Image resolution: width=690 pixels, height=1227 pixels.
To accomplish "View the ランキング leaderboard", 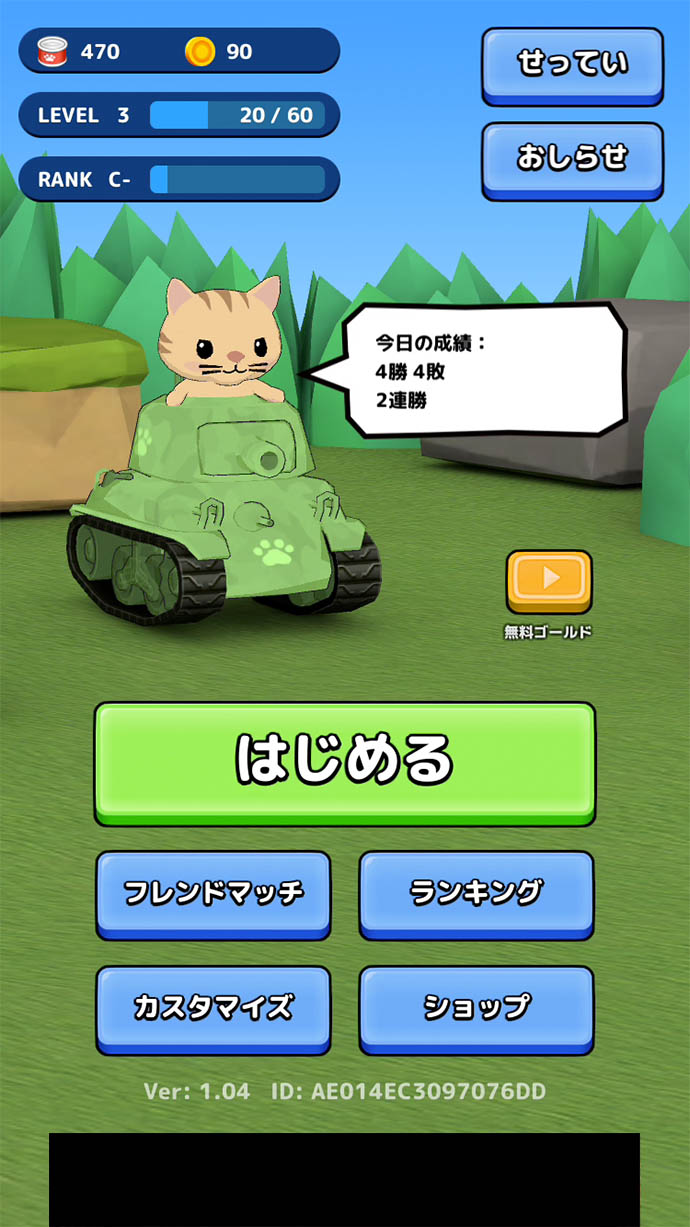I will pos(476,893).
